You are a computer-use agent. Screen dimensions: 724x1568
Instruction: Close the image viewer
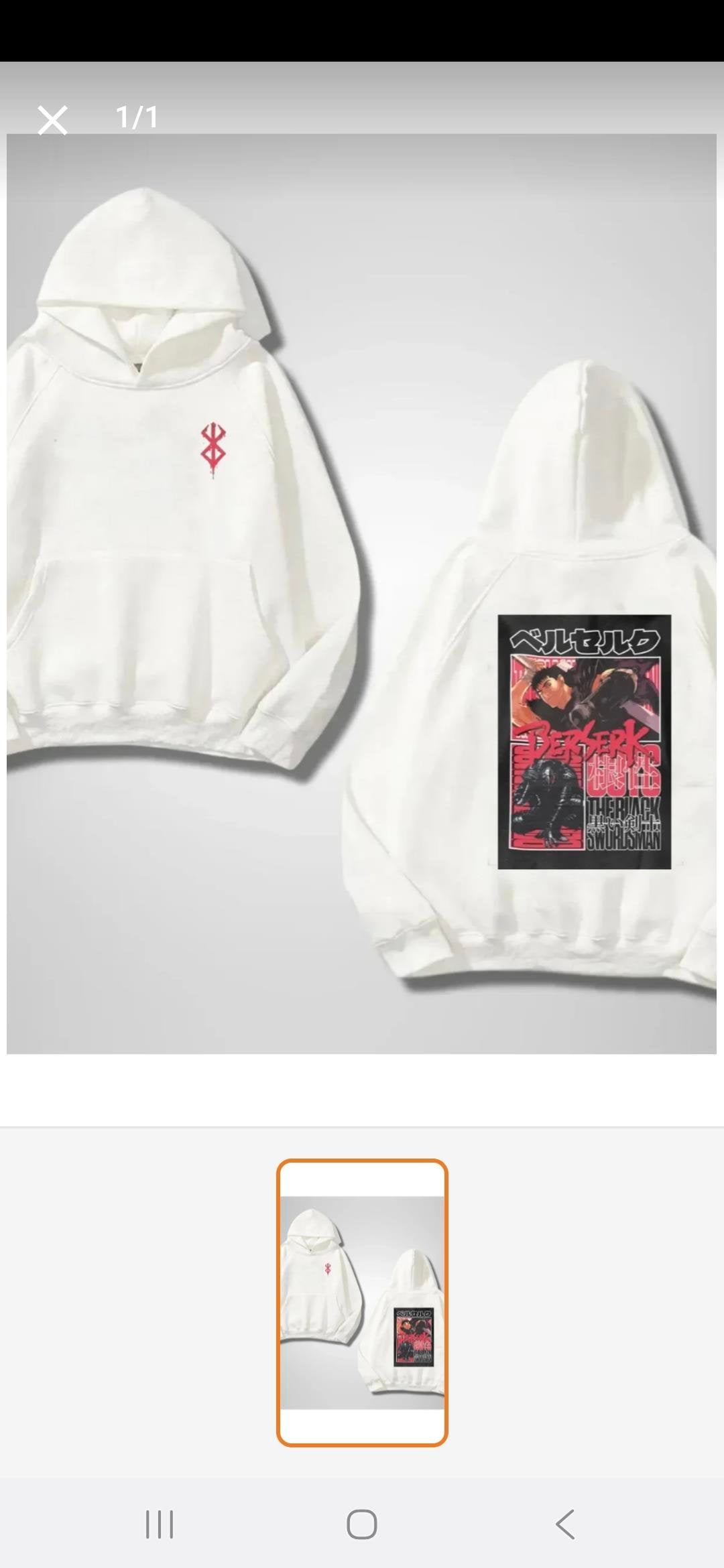(52, 121)
